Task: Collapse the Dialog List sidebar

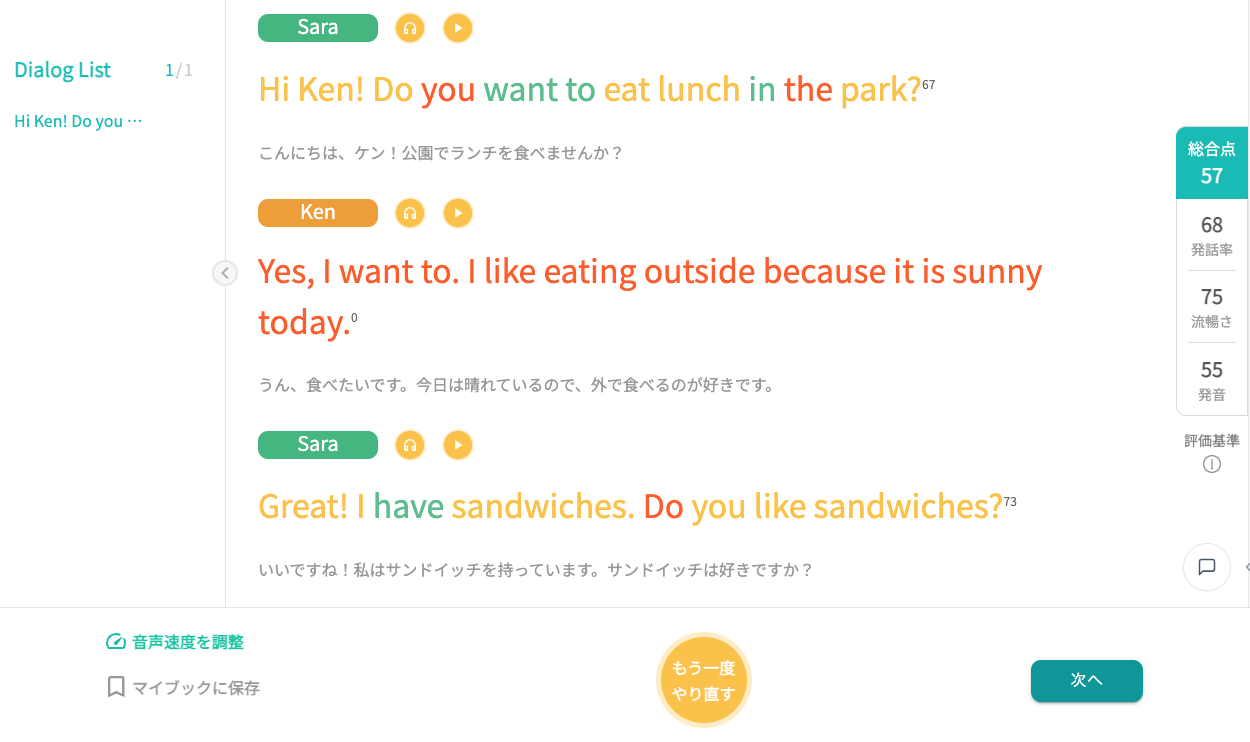Action: coord(225,272)
